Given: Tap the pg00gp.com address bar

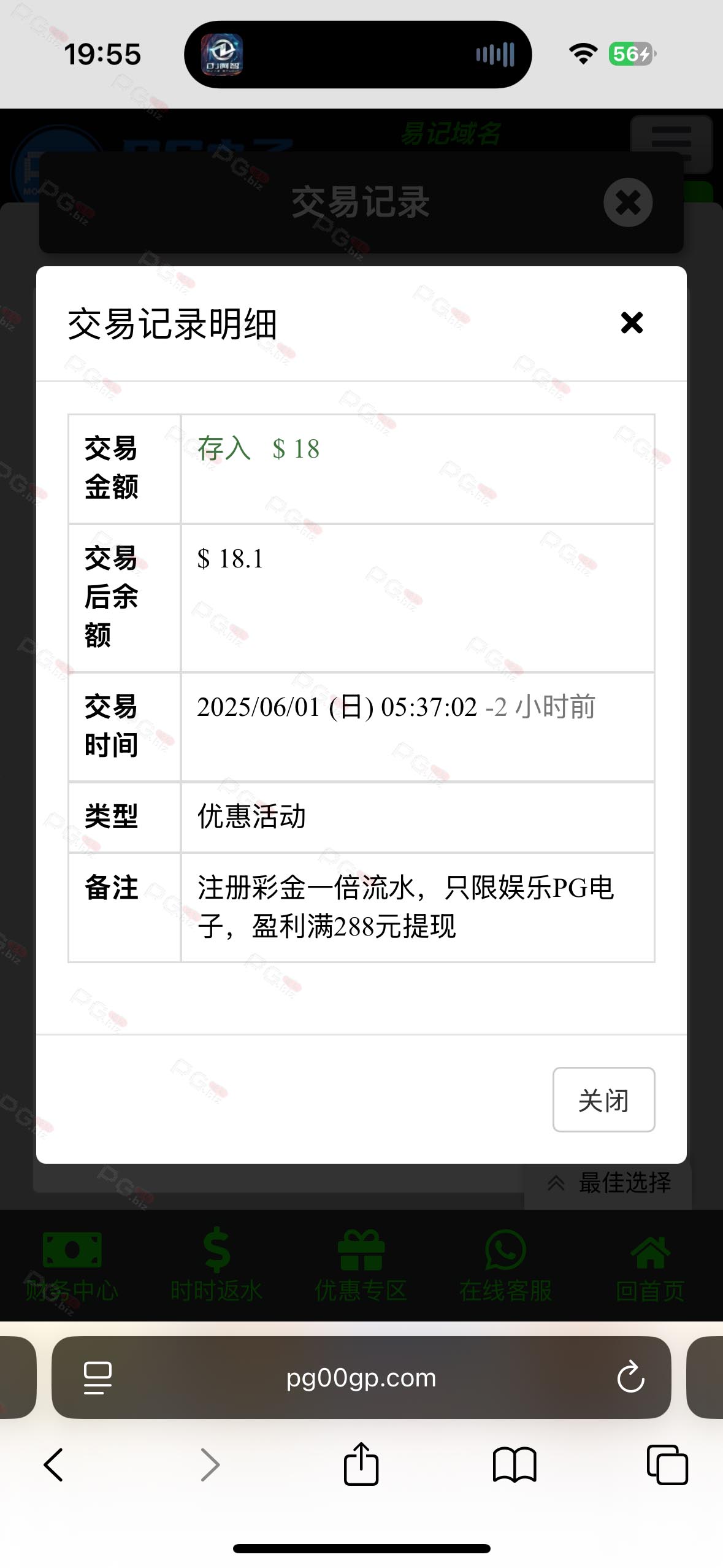Looking at the screenshot, I should 361,1378.
